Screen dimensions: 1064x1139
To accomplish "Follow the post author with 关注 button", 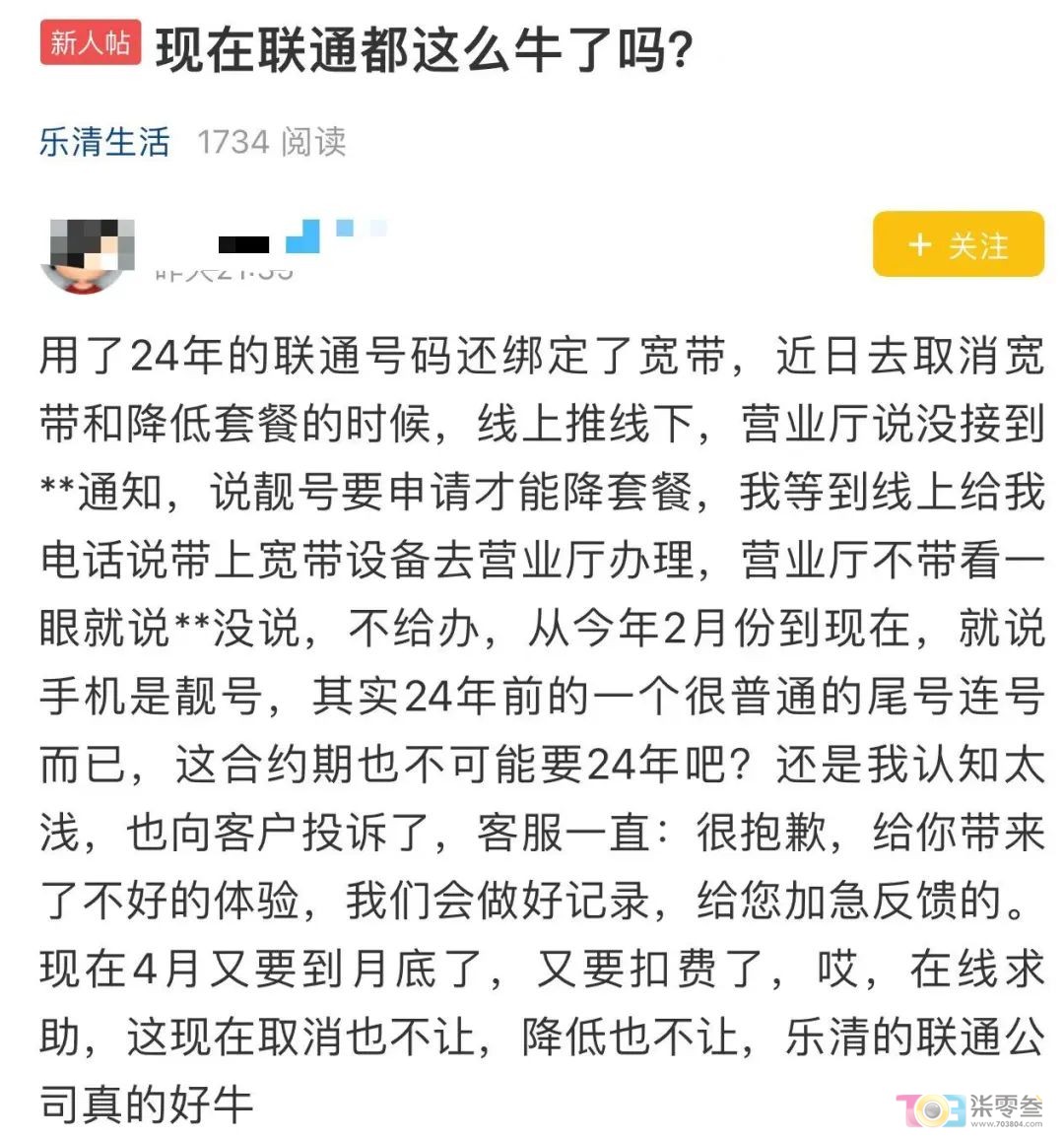I will click(x=958, y=244).
